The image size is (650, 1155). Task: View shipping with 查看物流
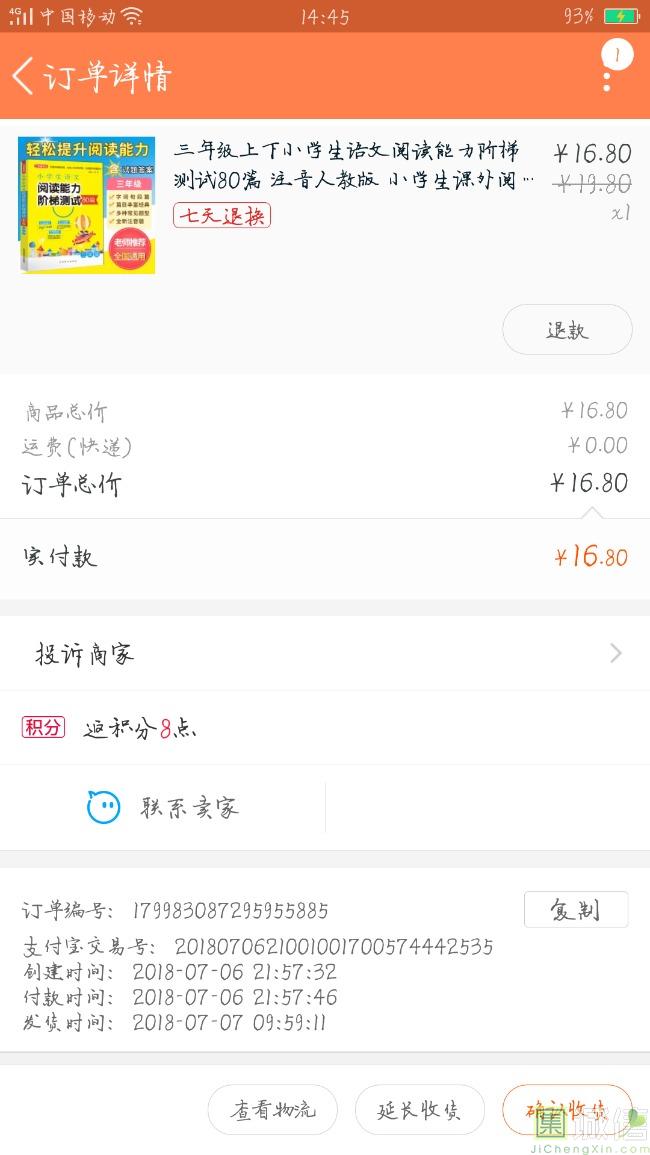(272, 1110)
